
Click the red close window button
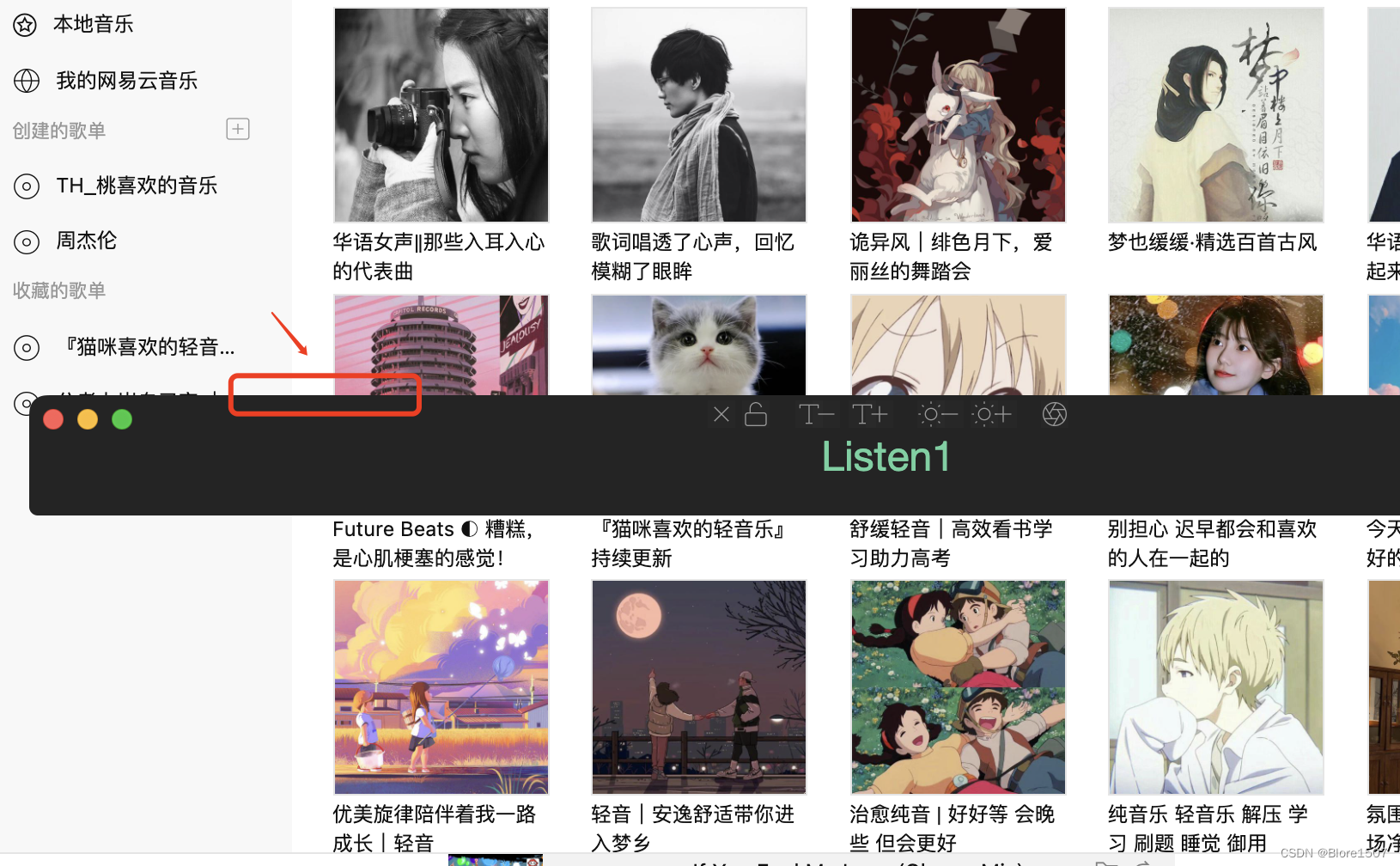click(53, 419)
